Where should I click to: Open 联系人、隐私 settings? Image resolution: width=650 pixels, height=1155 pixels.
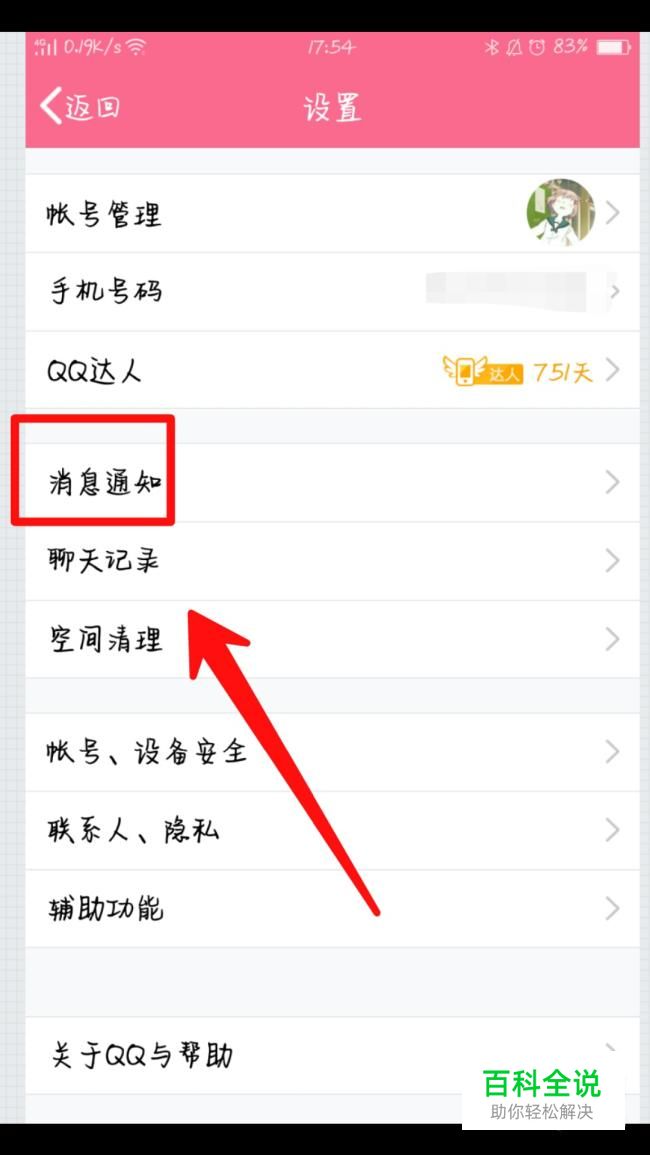pos(332,831)
